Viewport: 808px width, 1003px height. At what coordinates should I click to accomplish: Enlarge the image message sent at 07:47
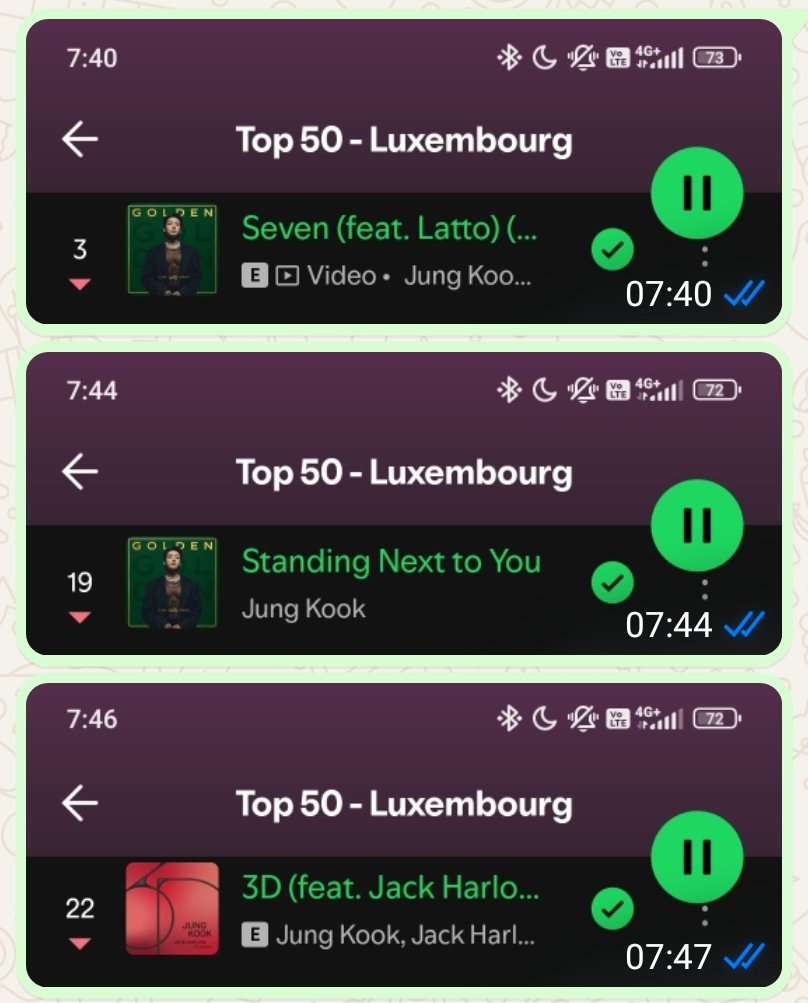click(403, 835)
